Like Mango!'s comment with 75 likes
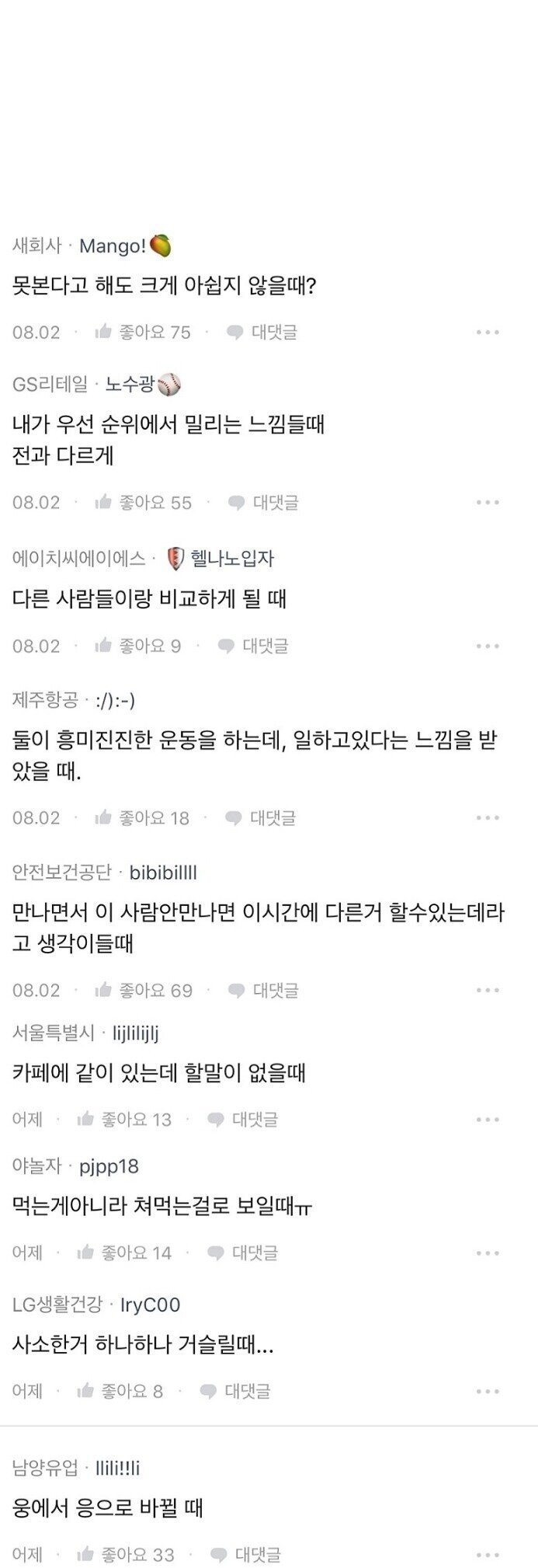 click(141, 333)
